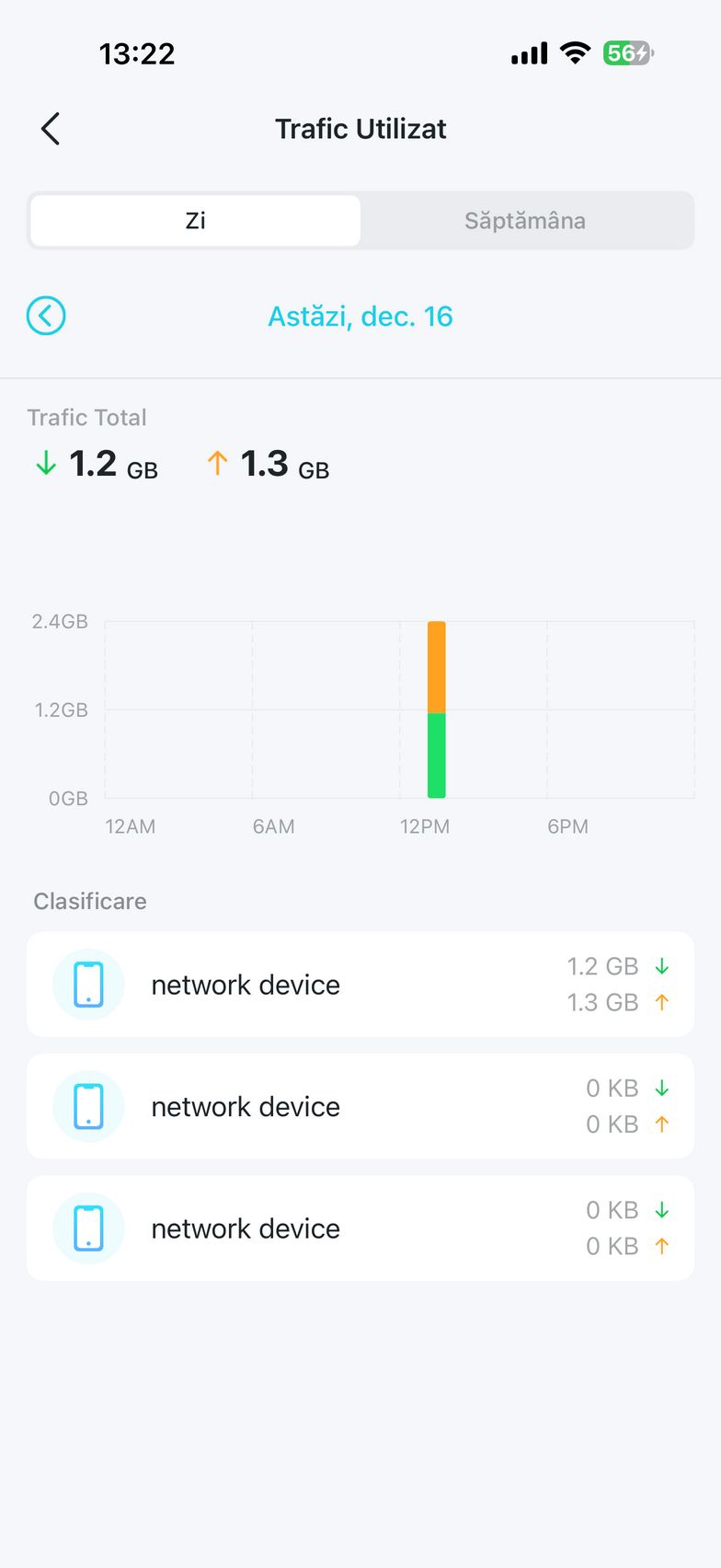Select the Zi tab
Viewport: 721px width, 1568px height.
pyautogui.click(x=195, y=221)
